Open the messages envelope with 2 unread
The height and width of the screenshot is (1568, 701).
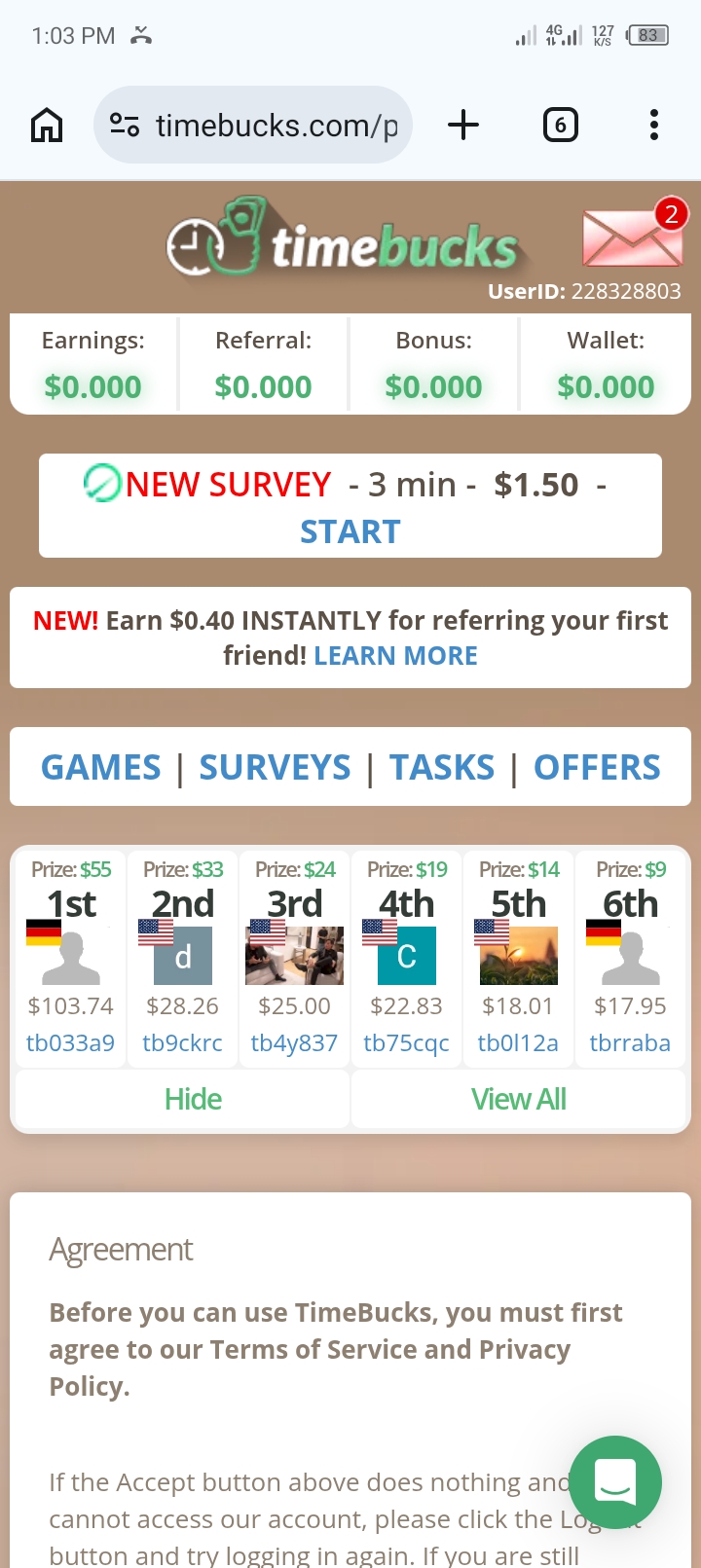[x=632, y=237]
